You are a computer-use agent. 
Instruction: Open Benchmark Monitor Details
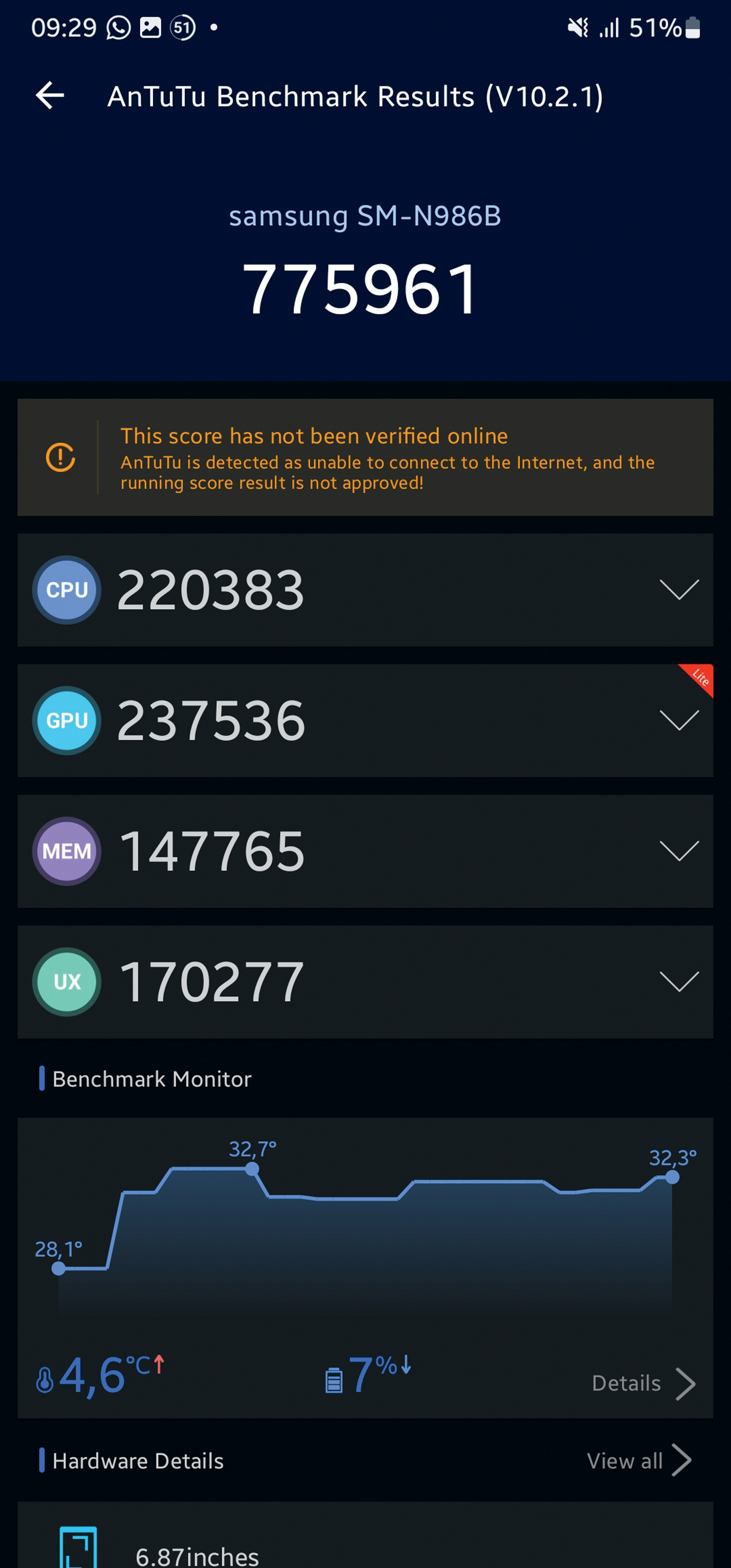643,1384
